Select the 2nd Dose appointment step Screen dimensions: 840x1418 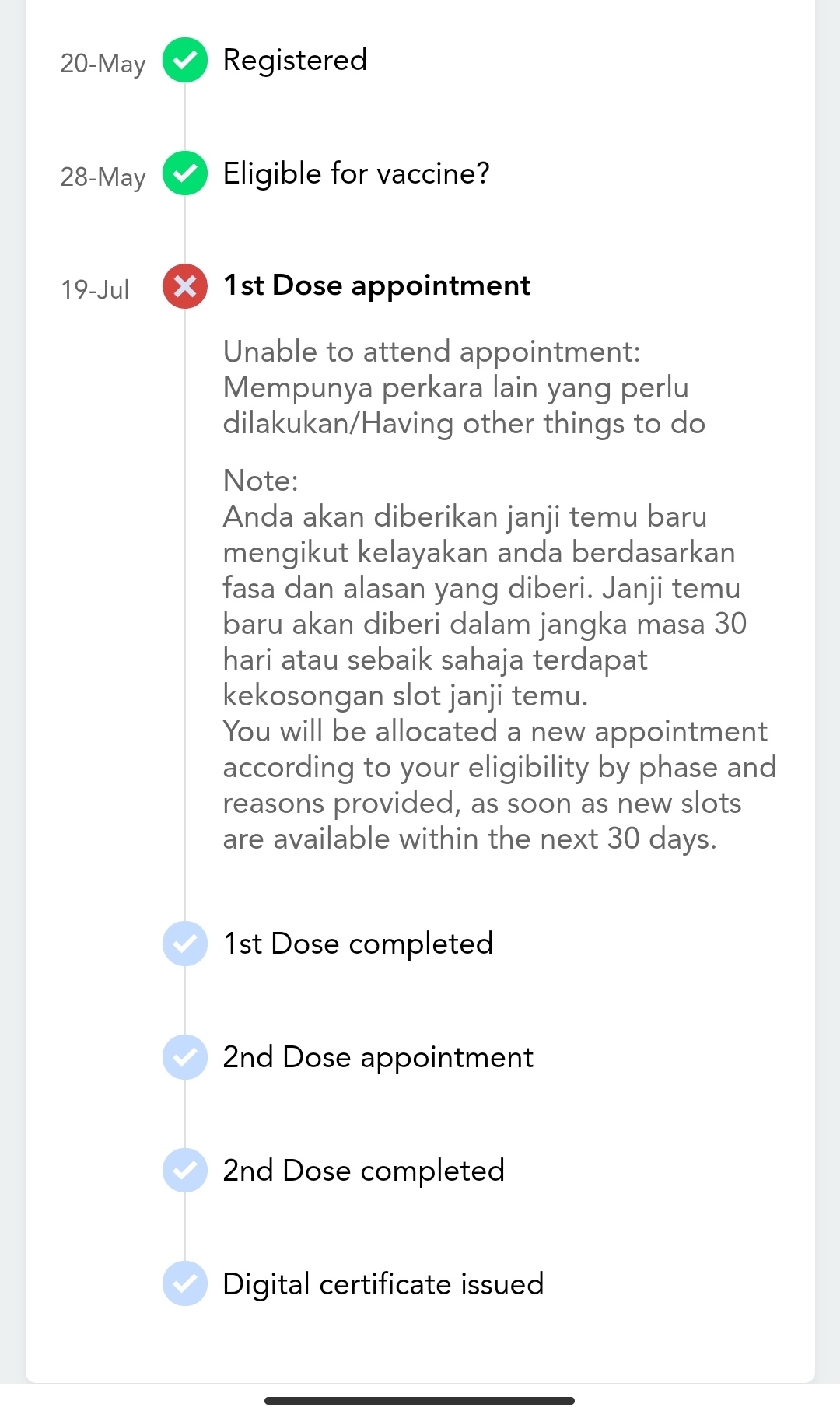point(377,1057)
